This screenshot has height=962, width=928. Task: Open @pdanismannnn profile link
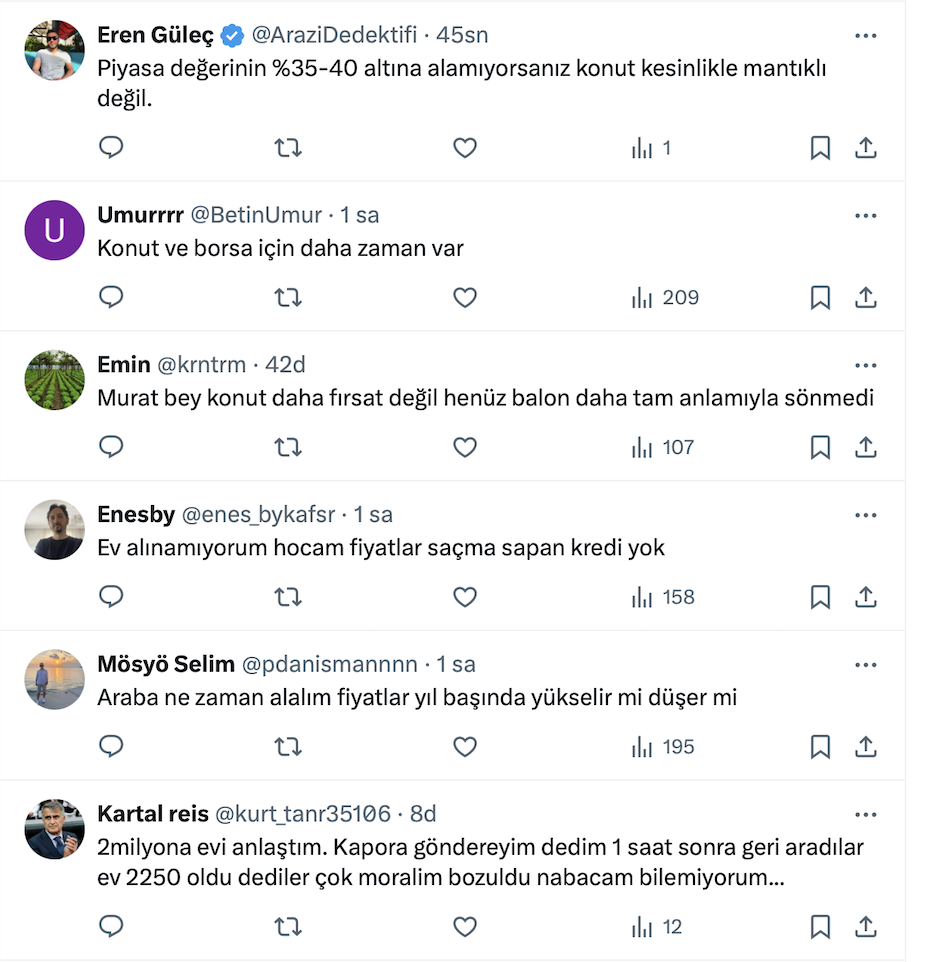330,665
